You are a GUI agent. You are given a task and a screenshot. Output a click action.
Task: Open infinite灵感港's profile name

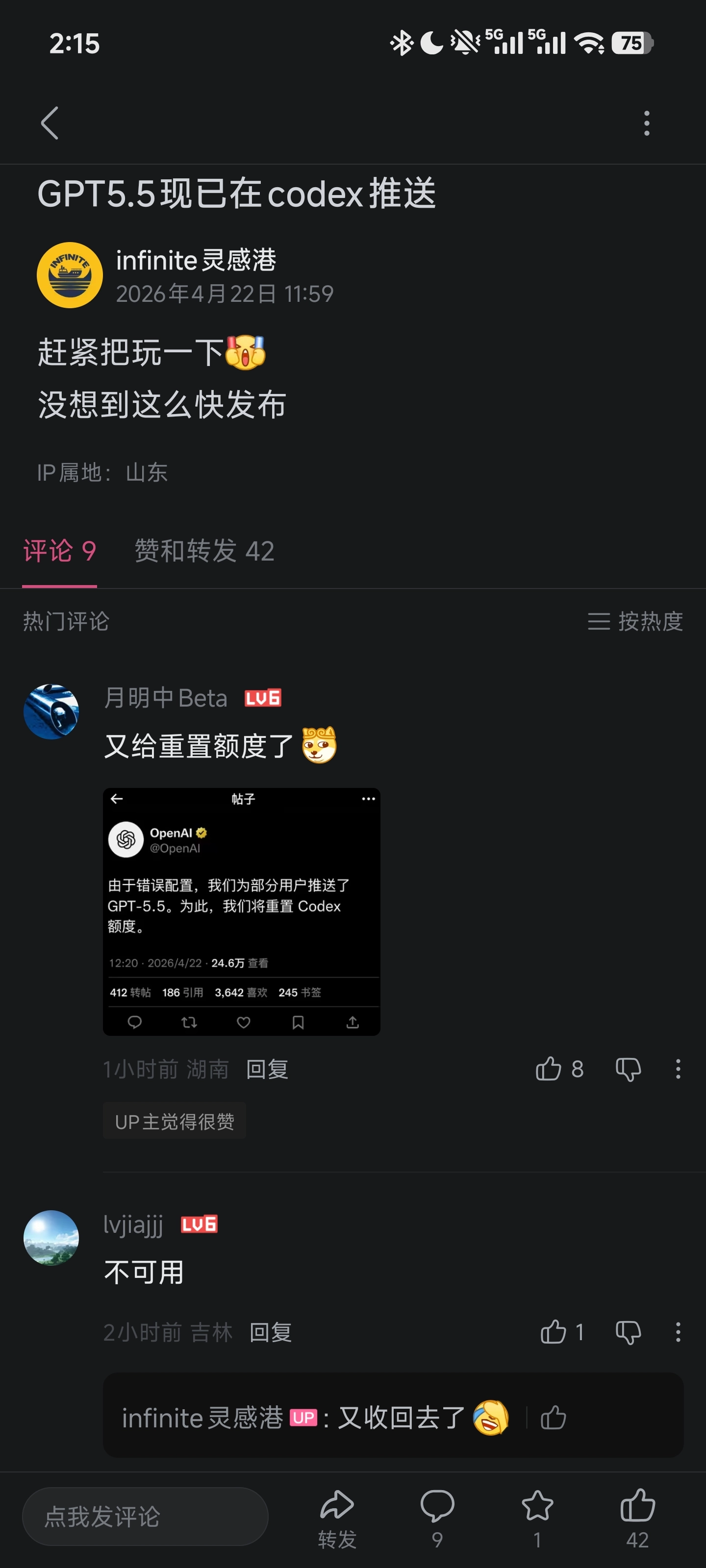pyautogui.click(x=196, y=261)
